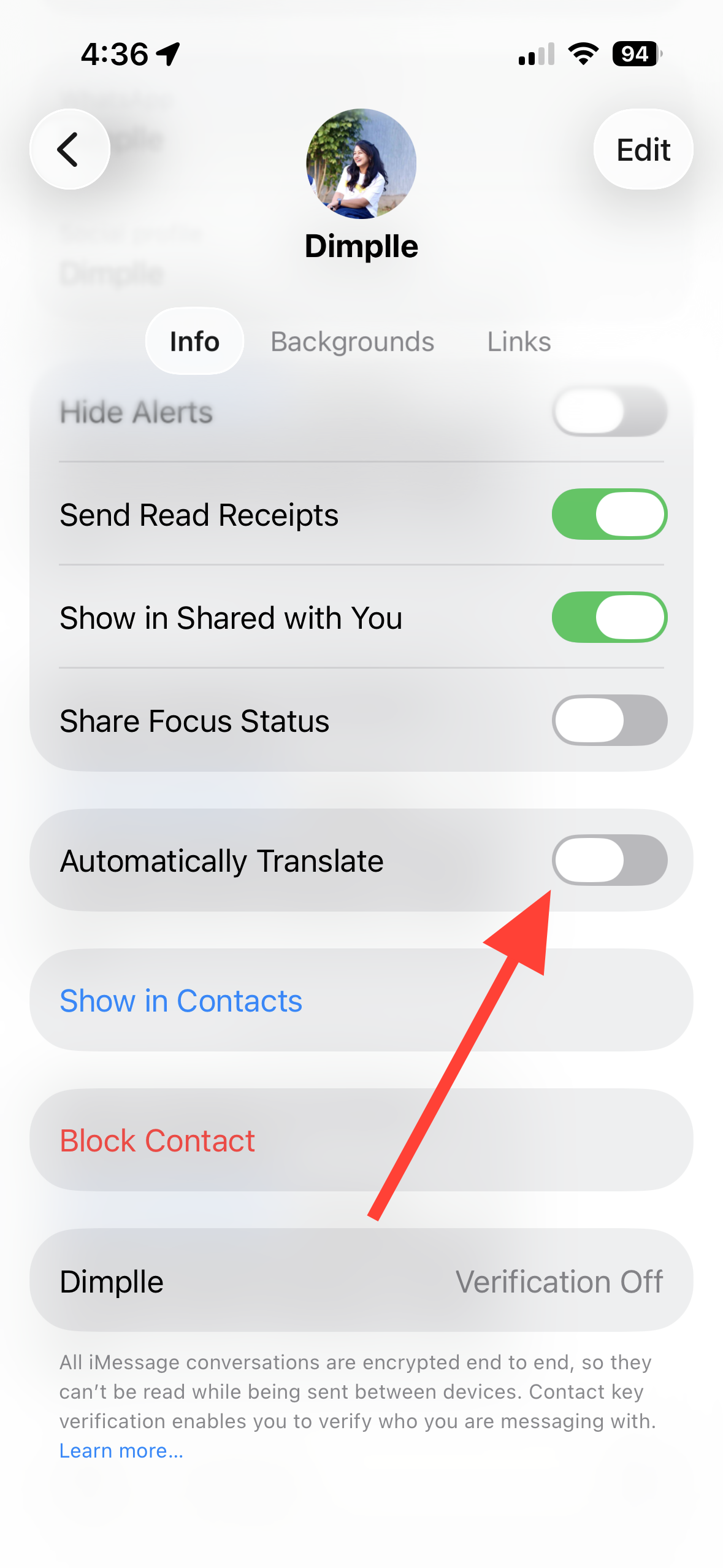Enable Automatically Translate

coord(609,860)
